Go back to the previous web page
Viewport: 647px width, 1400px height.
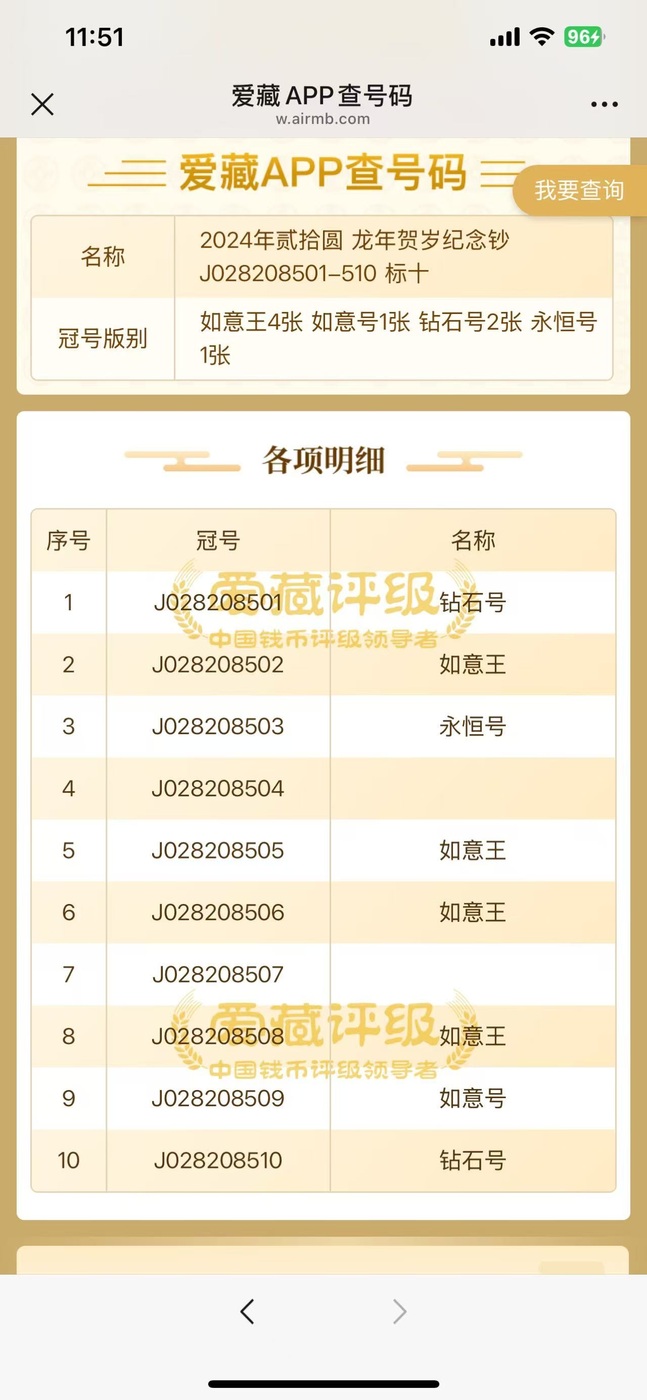247,1311
